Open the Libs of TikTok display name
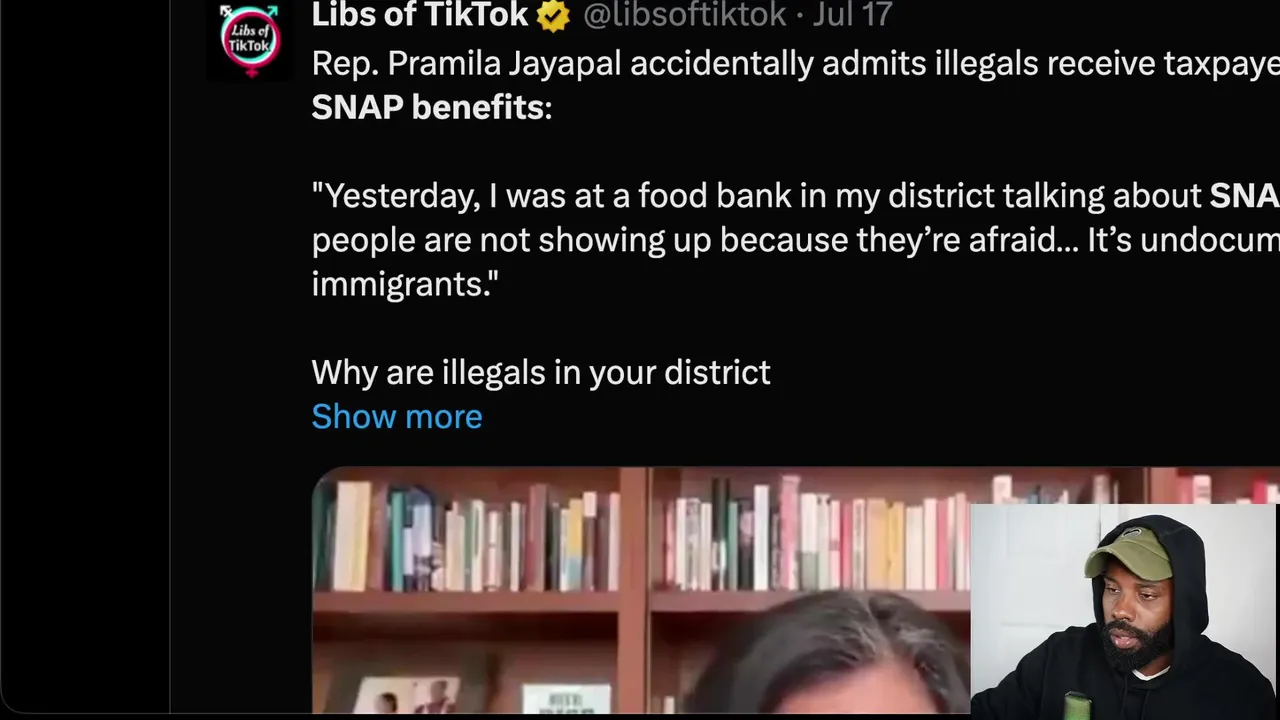 coord(419,14)
